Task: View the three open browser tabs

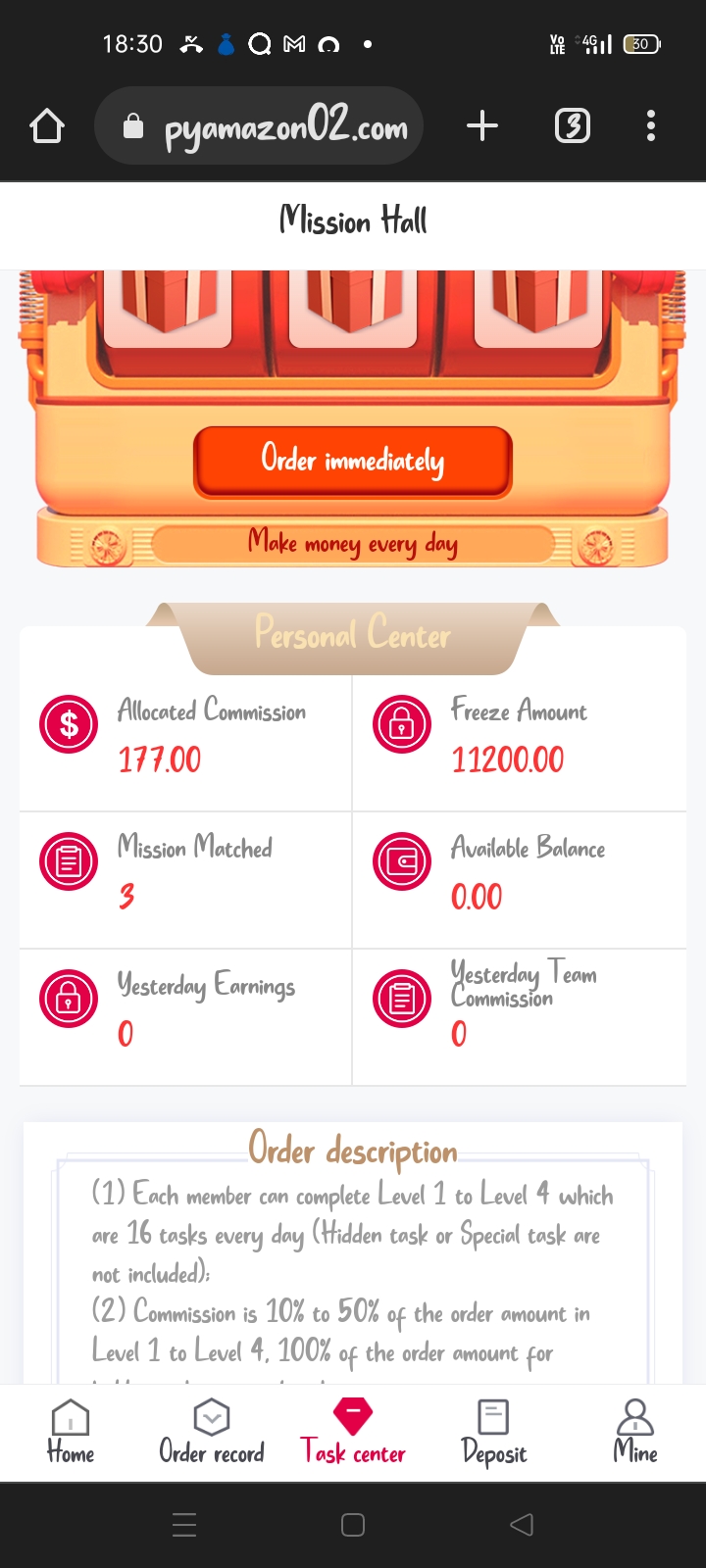Action: point(573,126)
